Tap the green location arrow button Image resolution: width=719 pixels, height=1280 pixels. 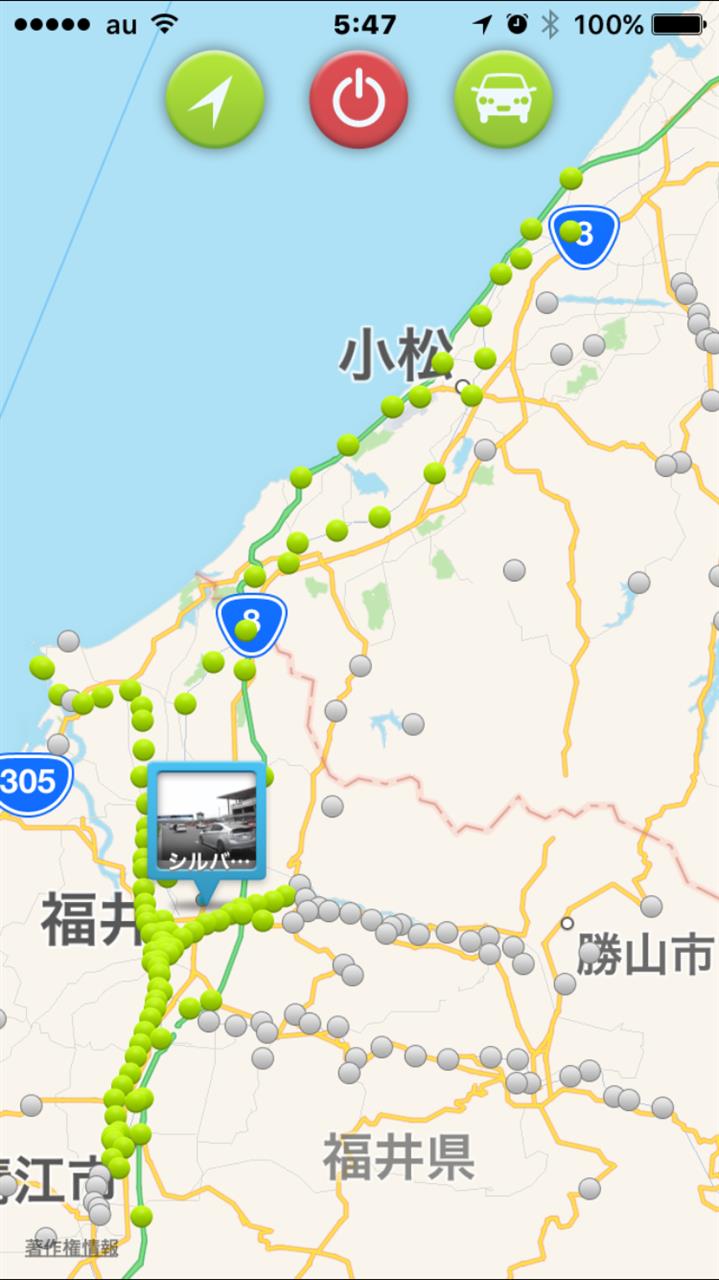point(215,100)
